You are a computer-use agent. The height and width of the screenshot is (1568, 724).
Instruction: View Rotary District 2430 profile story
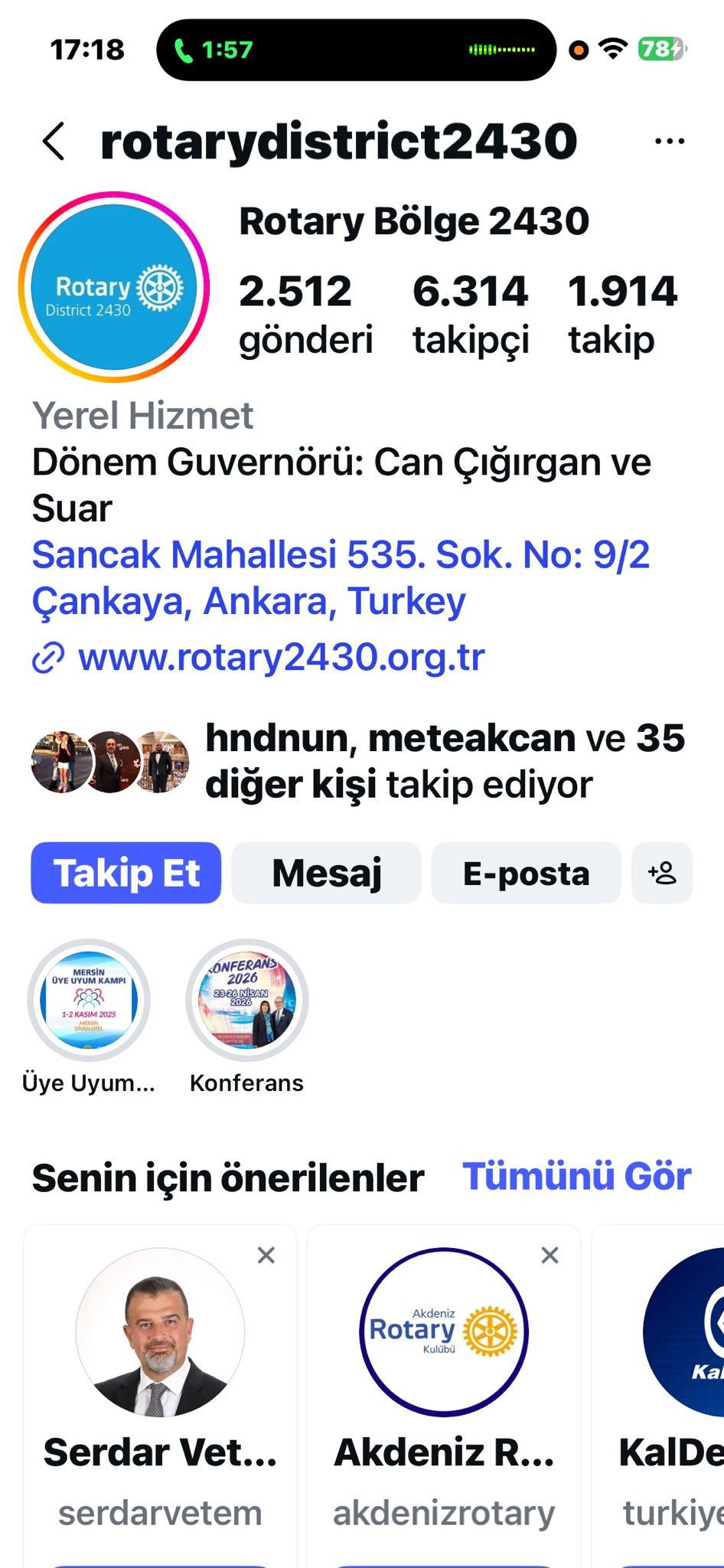(x=114, y=287)
